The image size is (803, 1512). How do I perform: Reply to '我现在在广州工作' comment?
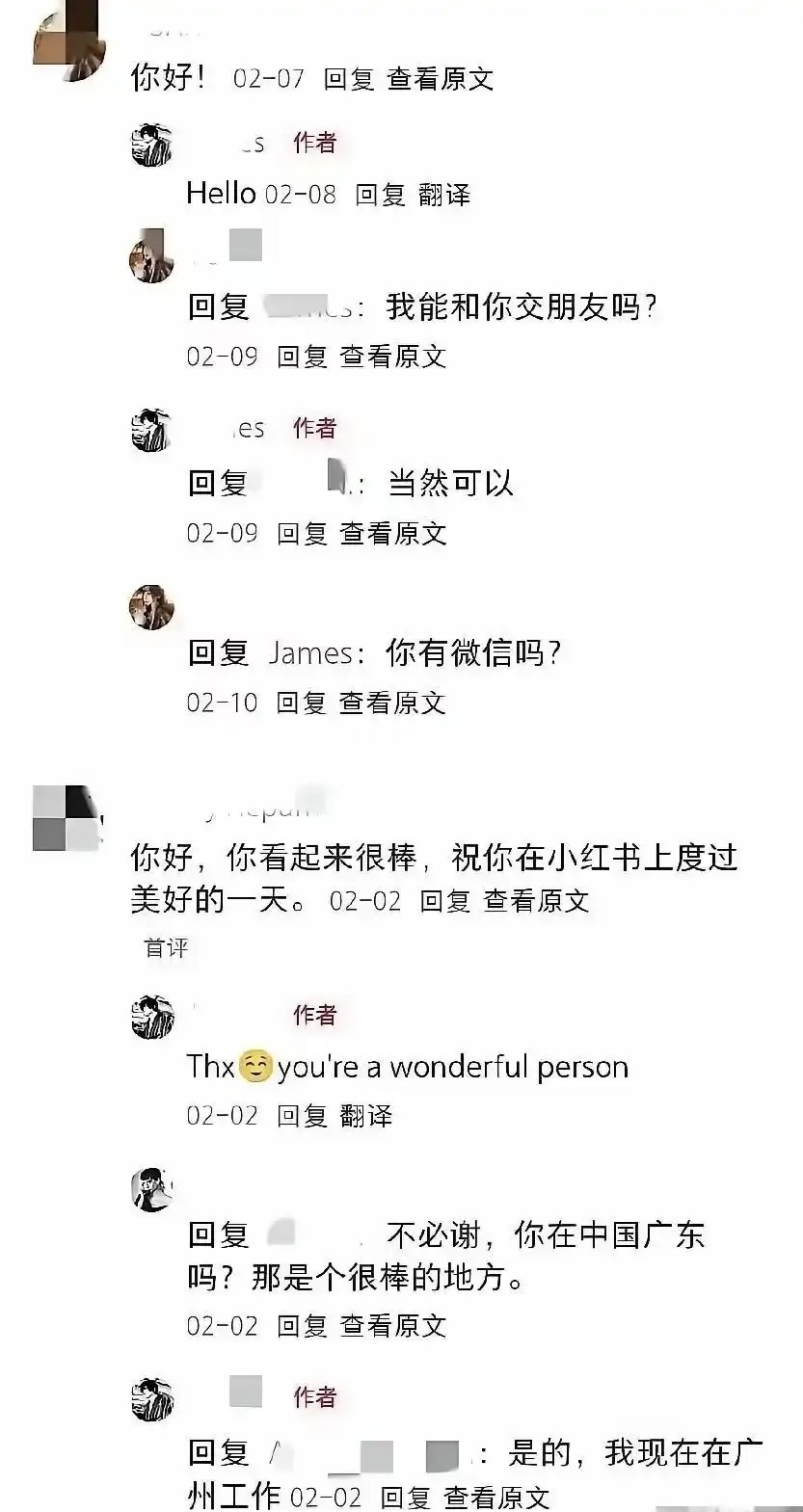click(x=405, y=1497)
